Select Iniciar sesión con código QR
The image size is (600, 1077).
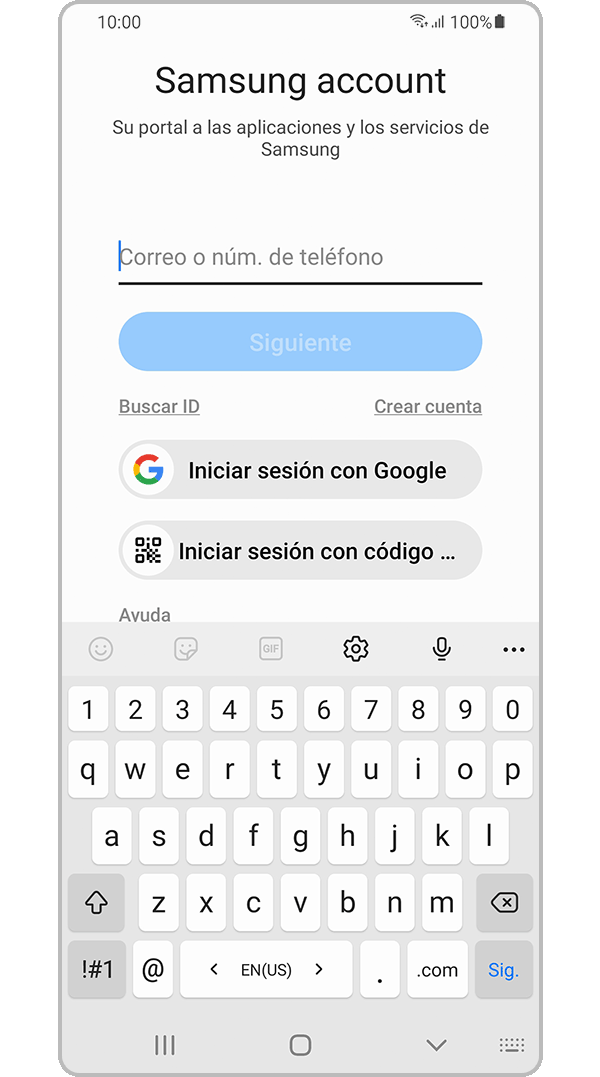[300, 550]
